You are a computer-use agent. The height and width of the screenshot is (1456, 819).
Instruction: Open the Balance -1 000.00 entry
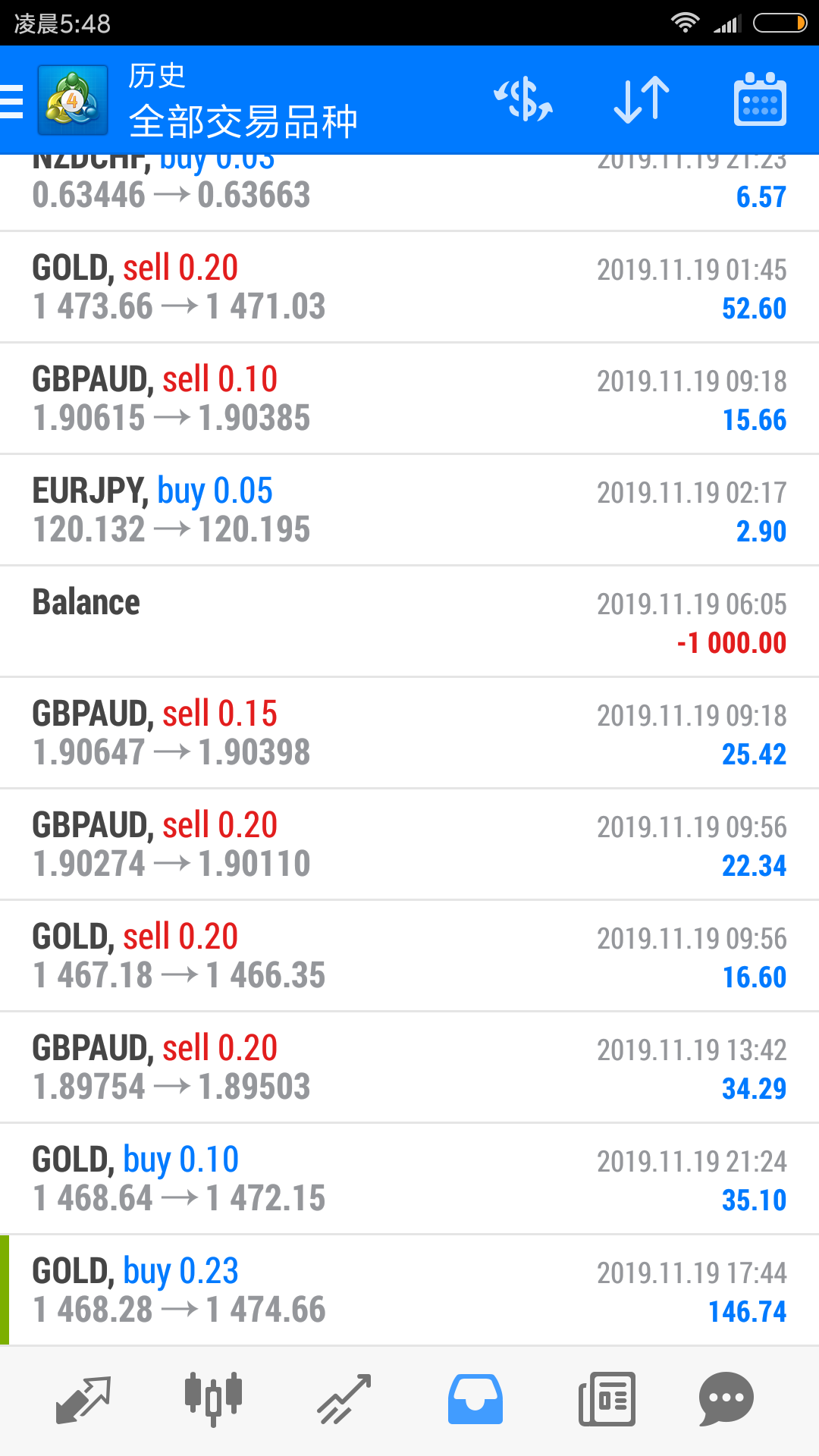tap(409, 622)
